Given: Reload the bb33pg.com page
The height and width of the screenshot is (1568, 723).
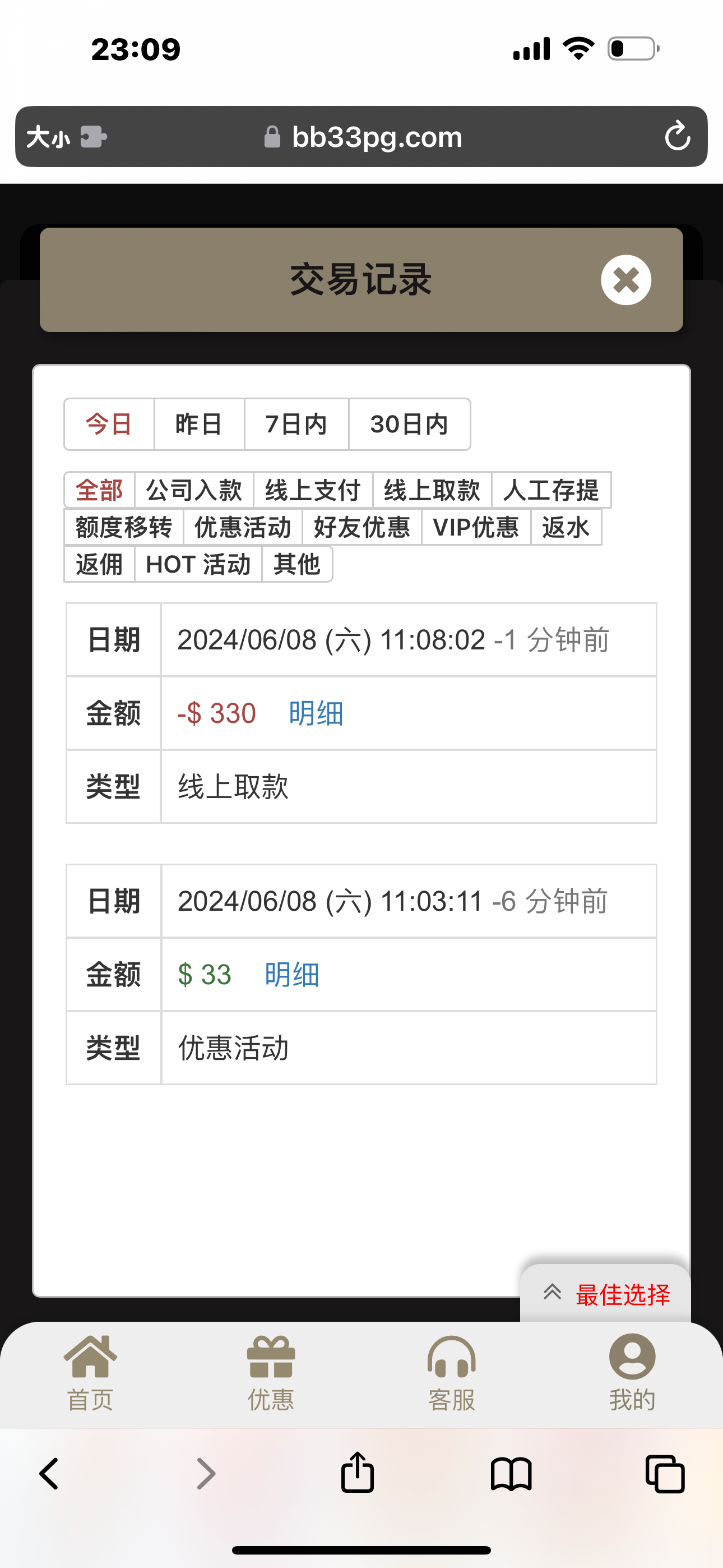Looking at the screenshot, I should tap(676, 136).
